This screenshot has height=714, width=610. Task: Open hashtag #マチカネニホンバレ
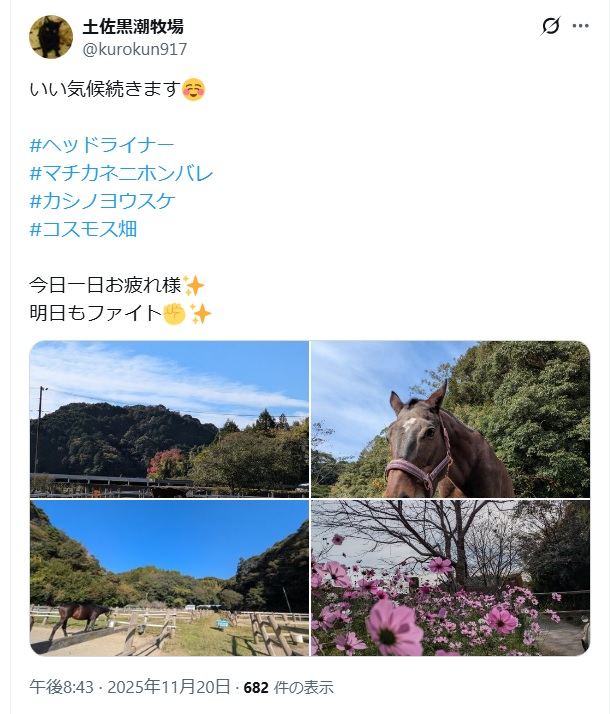(x=121, y=173)
